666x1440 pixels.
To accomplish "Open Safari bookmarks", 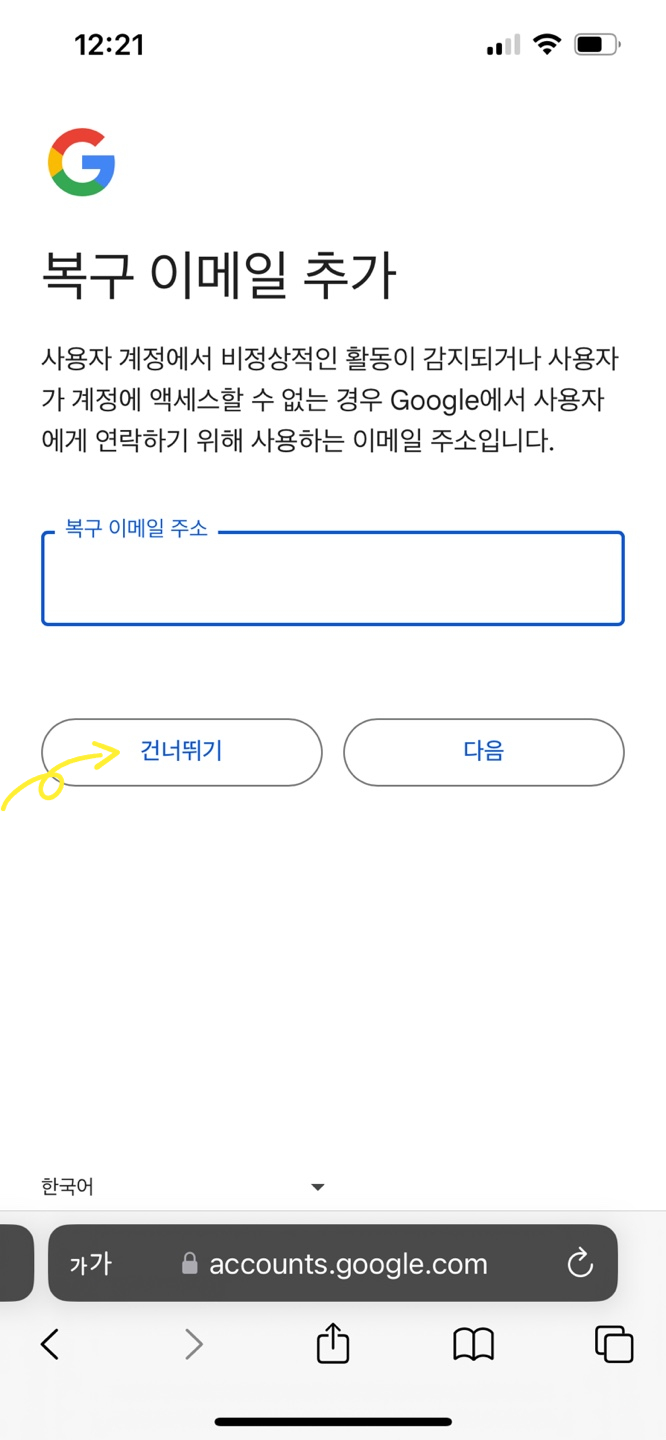I will (x=474, y=1345).
